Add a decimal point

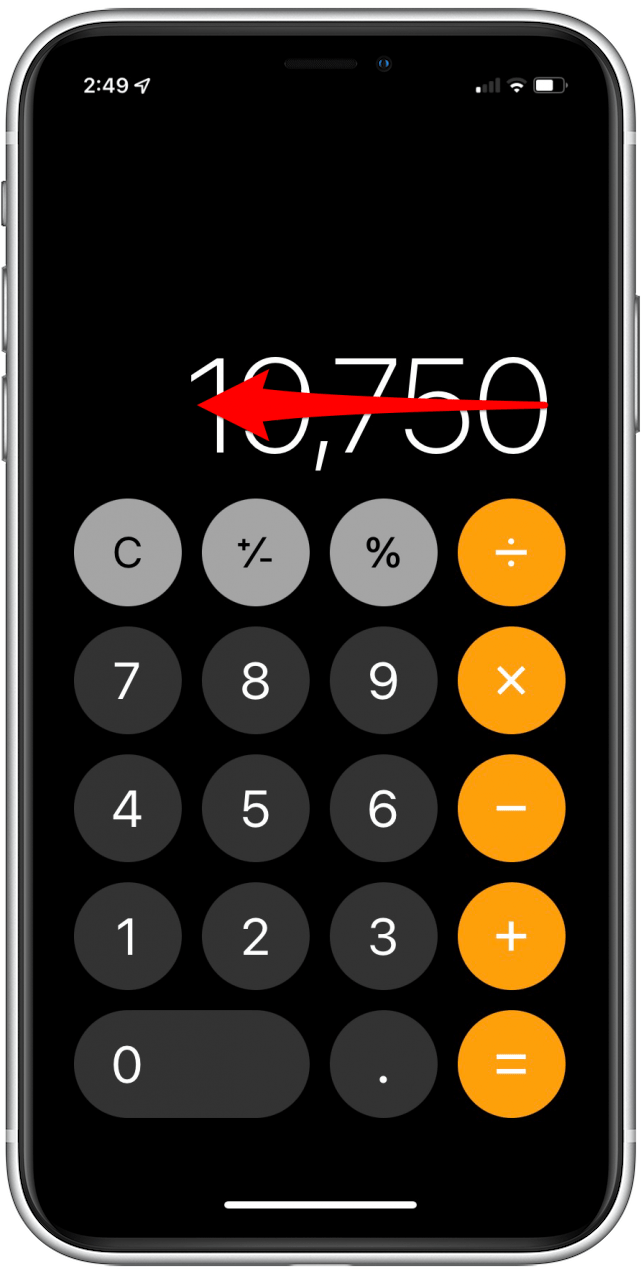pyautogui.click(x=384, y=1064)
